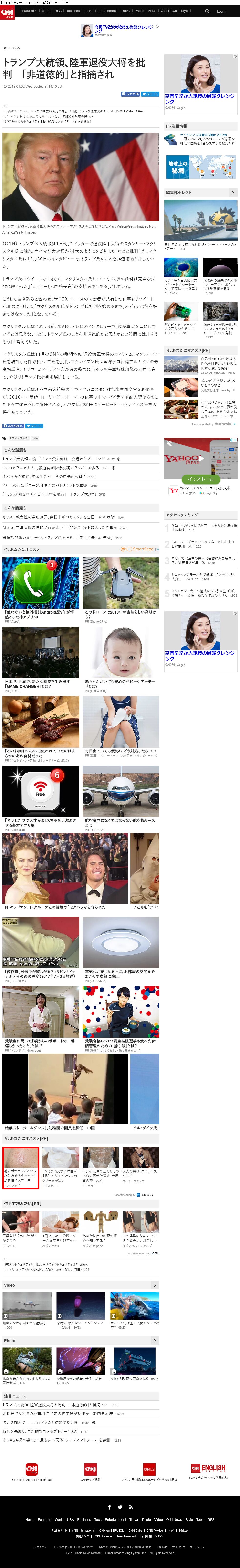
Task: Open the Facebook icon in the footer
Action: 109,1507
